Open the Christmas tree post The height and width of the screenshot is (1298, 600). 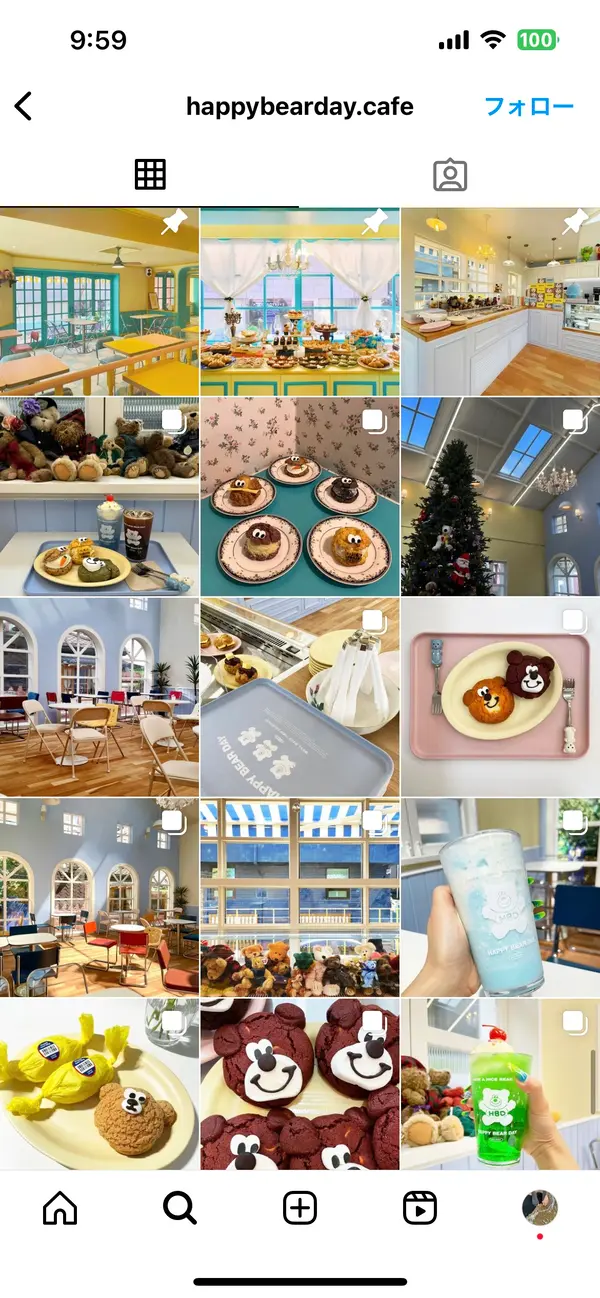[x=500, y=497]
